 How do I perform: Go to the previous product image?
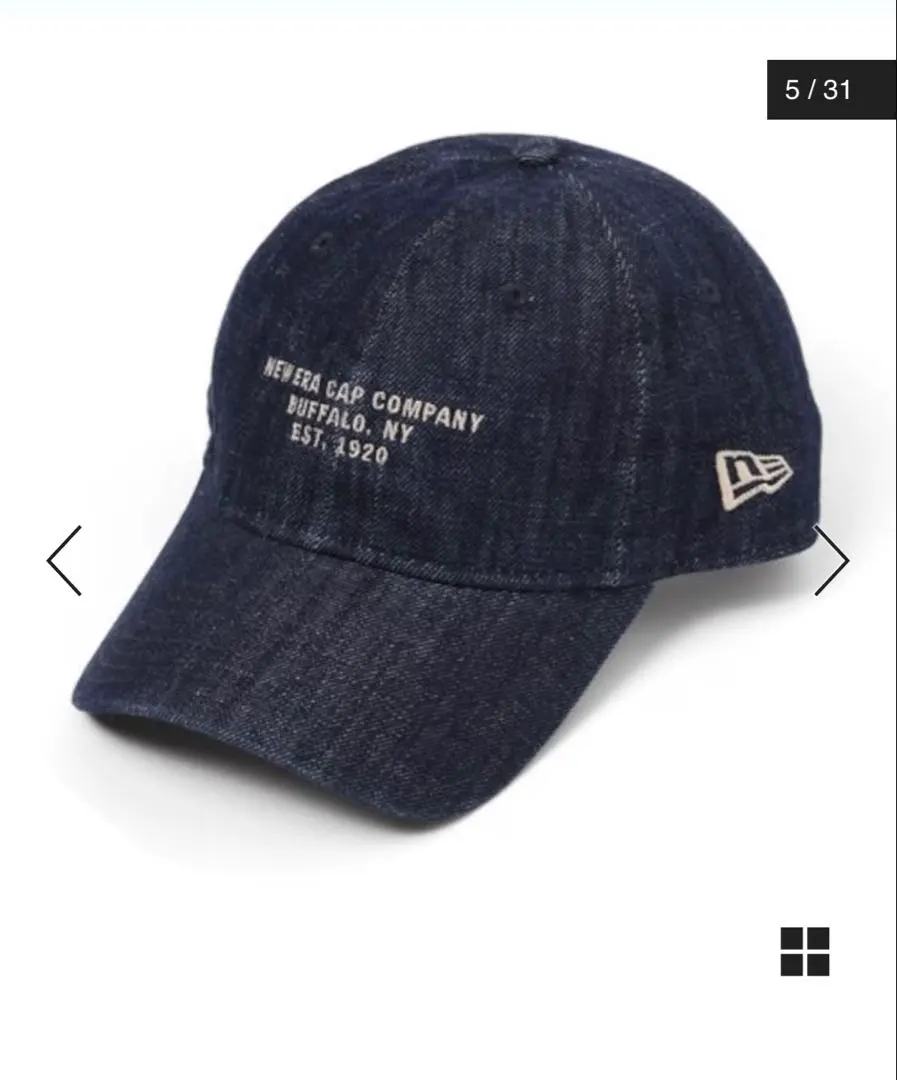coord(64,560)
